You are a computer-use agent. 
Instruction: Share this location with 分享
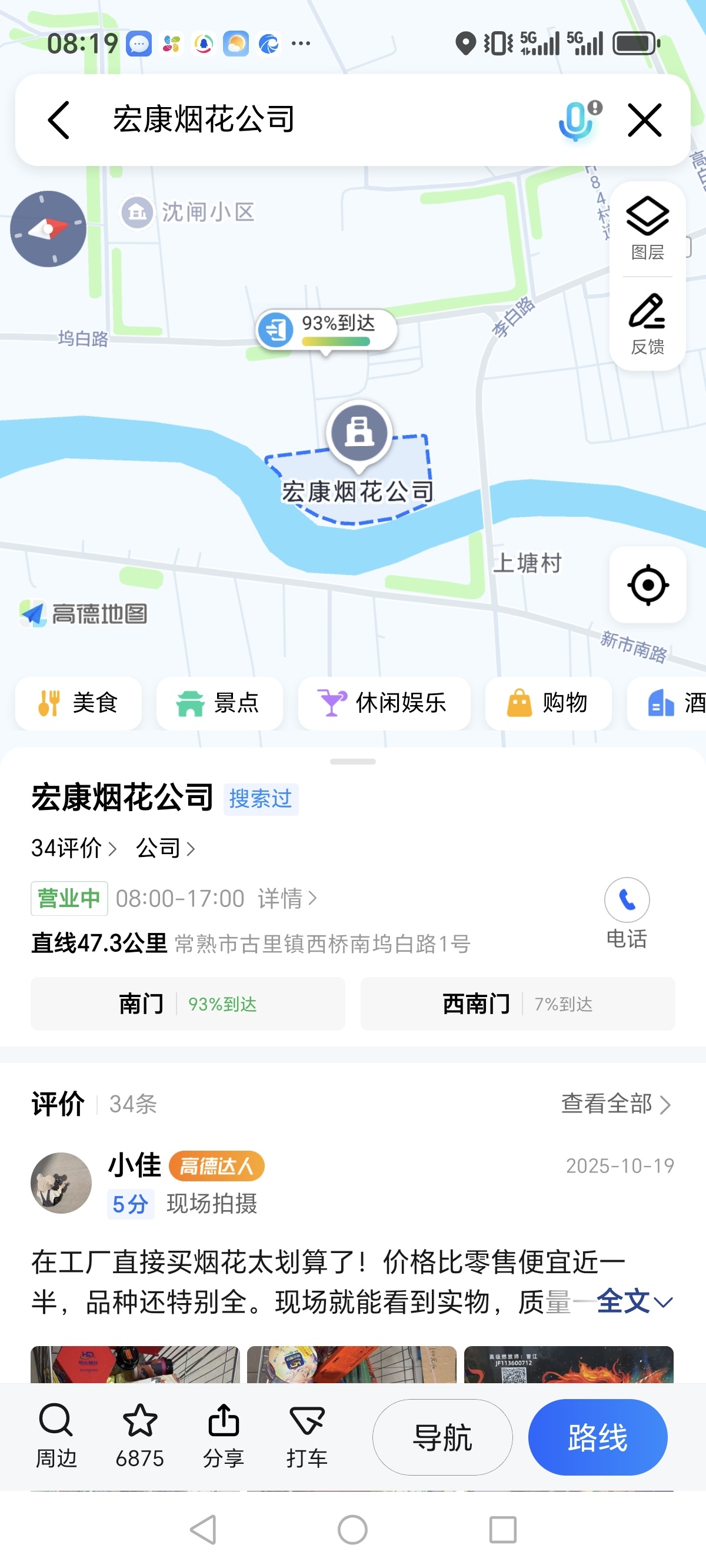pyautogui.click(x=224, y=1436)
